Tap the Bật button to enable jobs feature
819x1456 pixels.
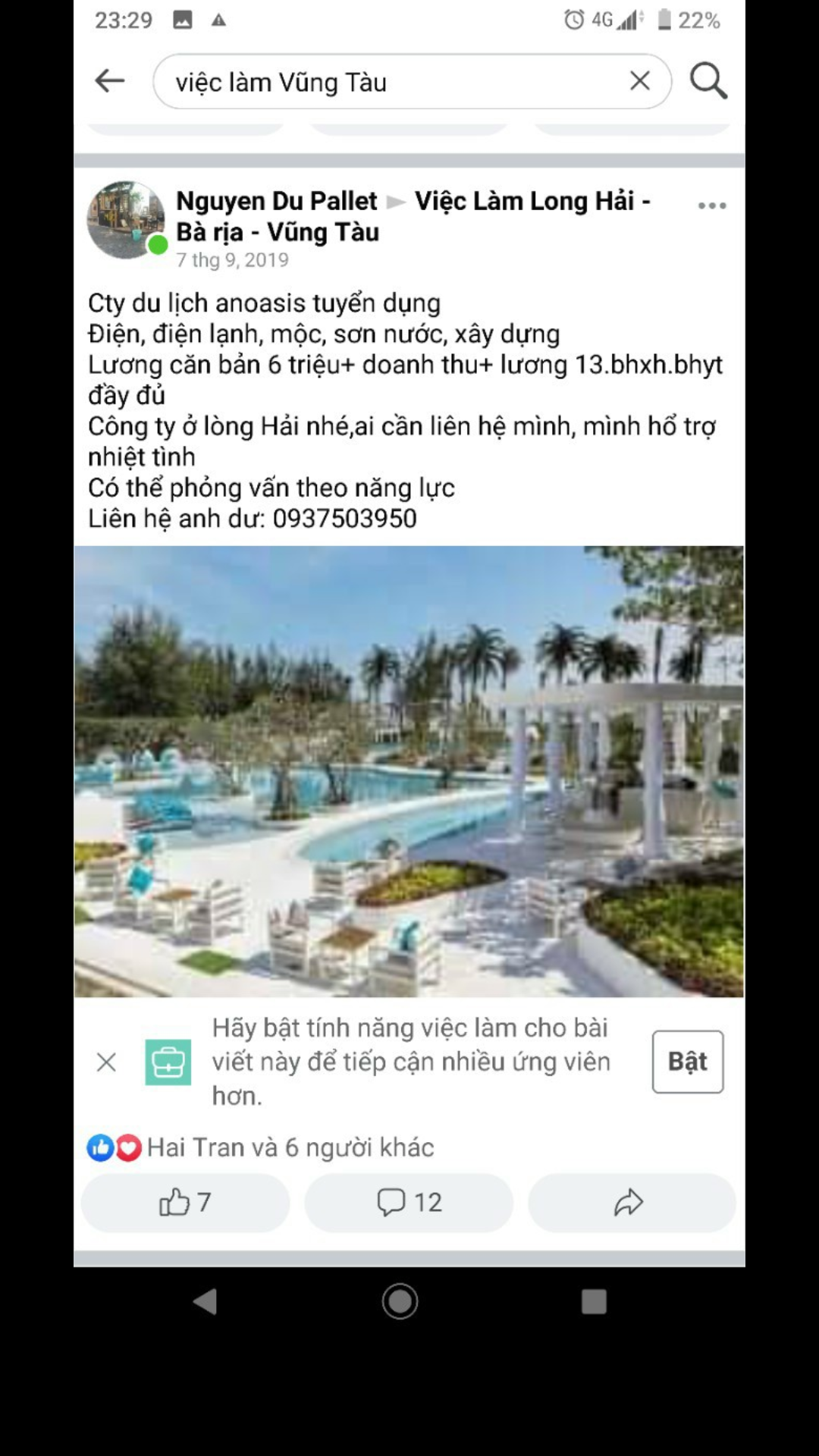click(x=688, y=1062)
